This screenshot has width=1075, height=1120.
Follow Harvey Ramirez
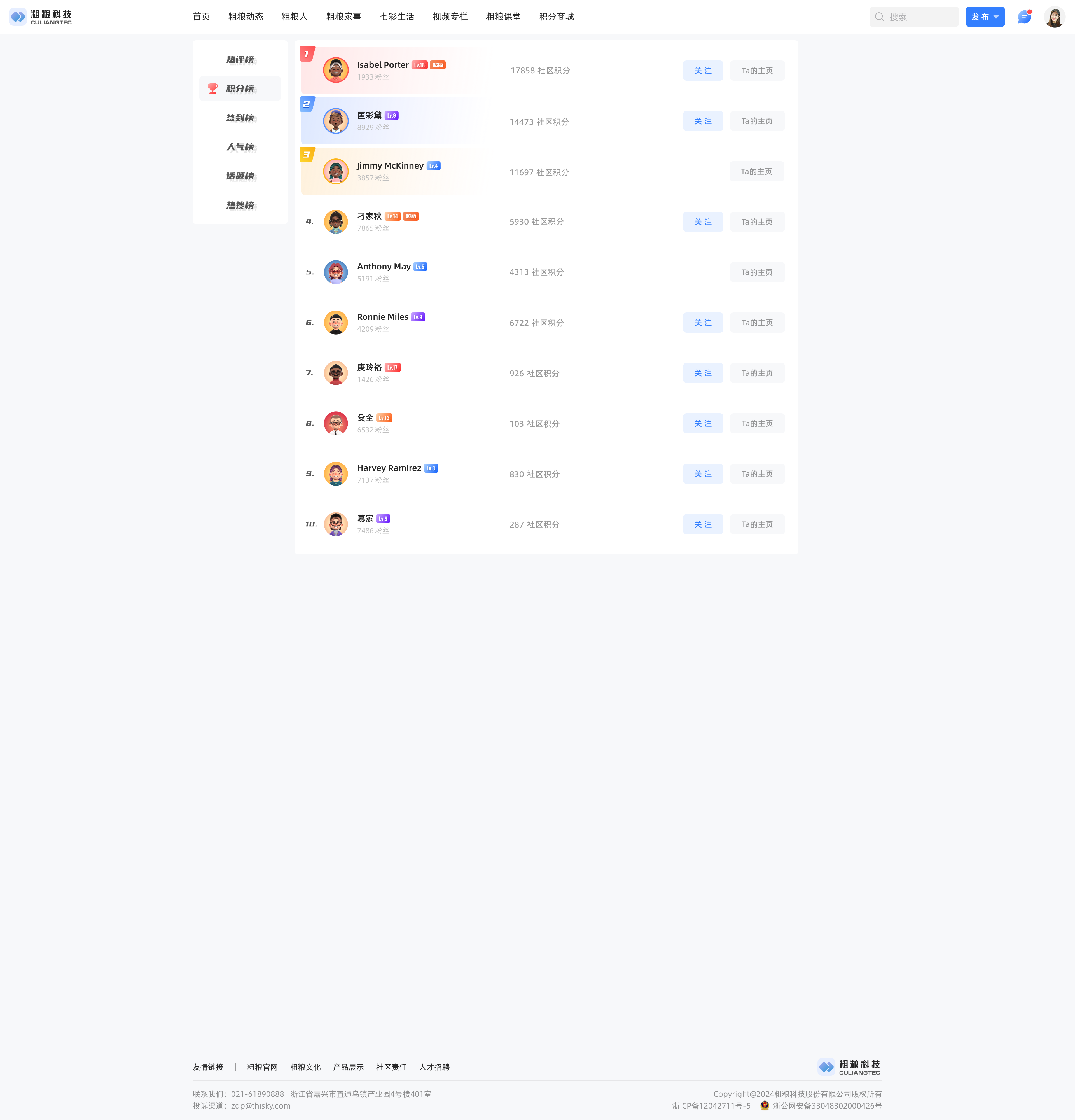coord(703,474)
